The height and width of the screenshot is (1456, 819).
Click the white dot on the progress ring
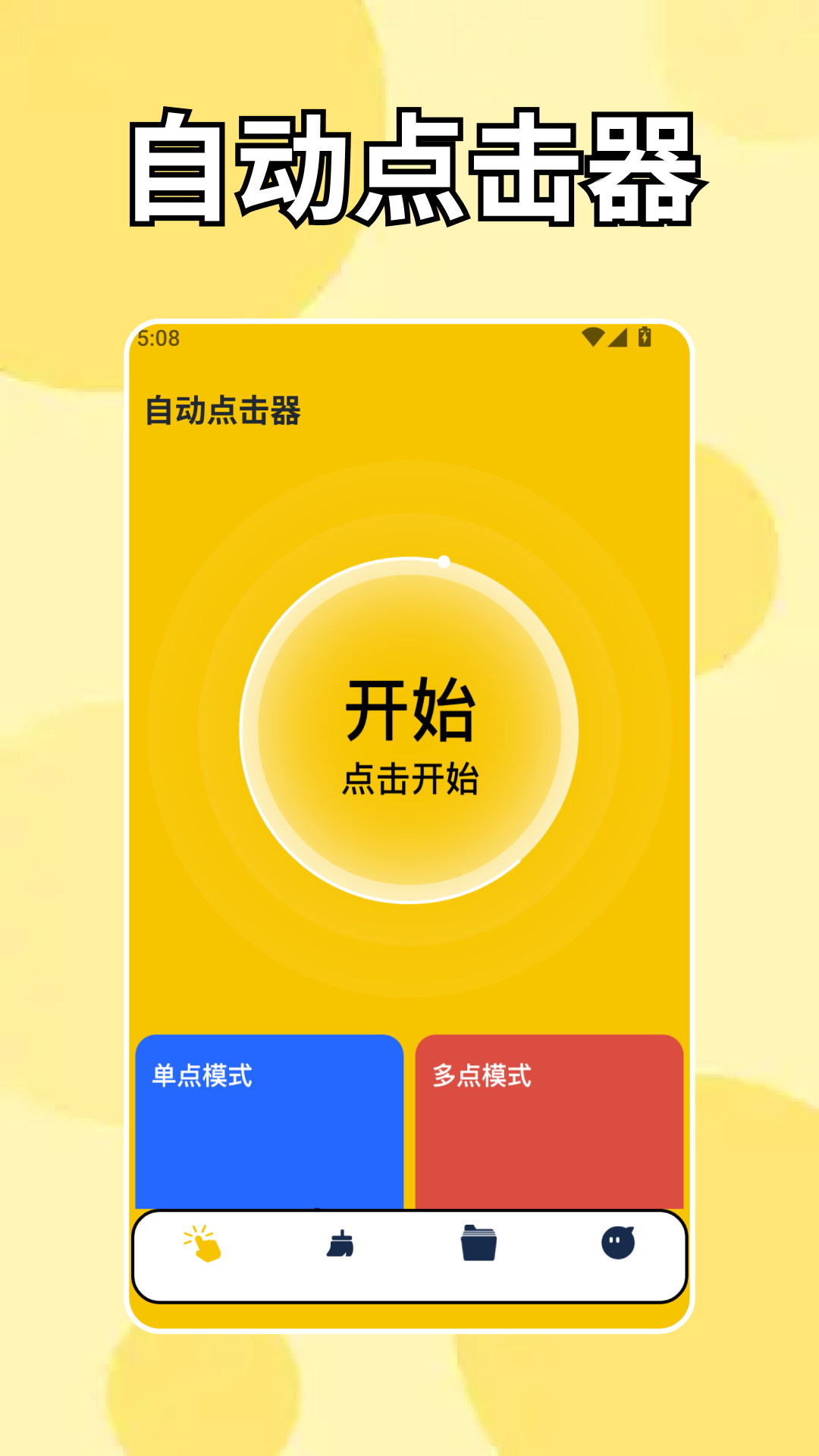[x=442, y=563]
